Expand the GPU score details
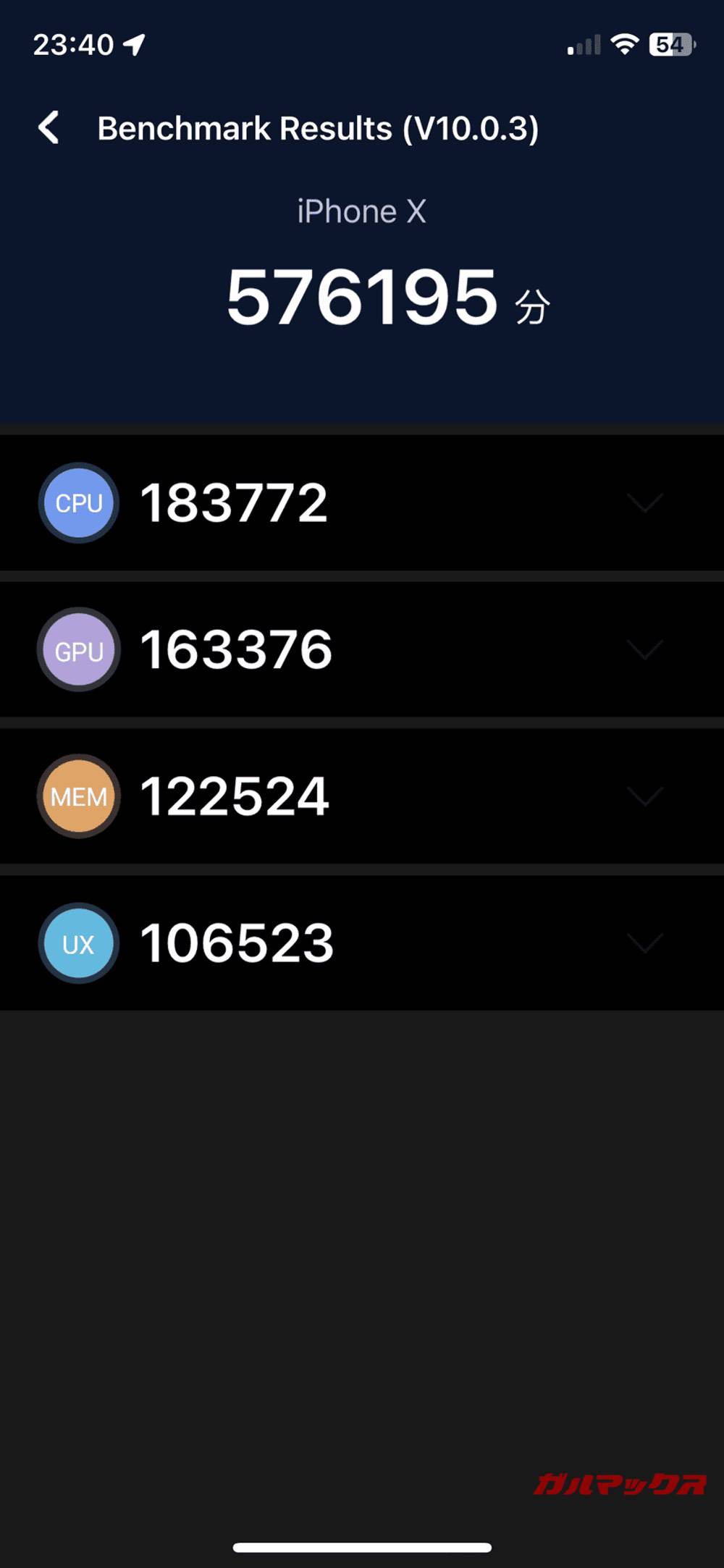This screenshot has width=724, height=1568. [x=645, y=649]
